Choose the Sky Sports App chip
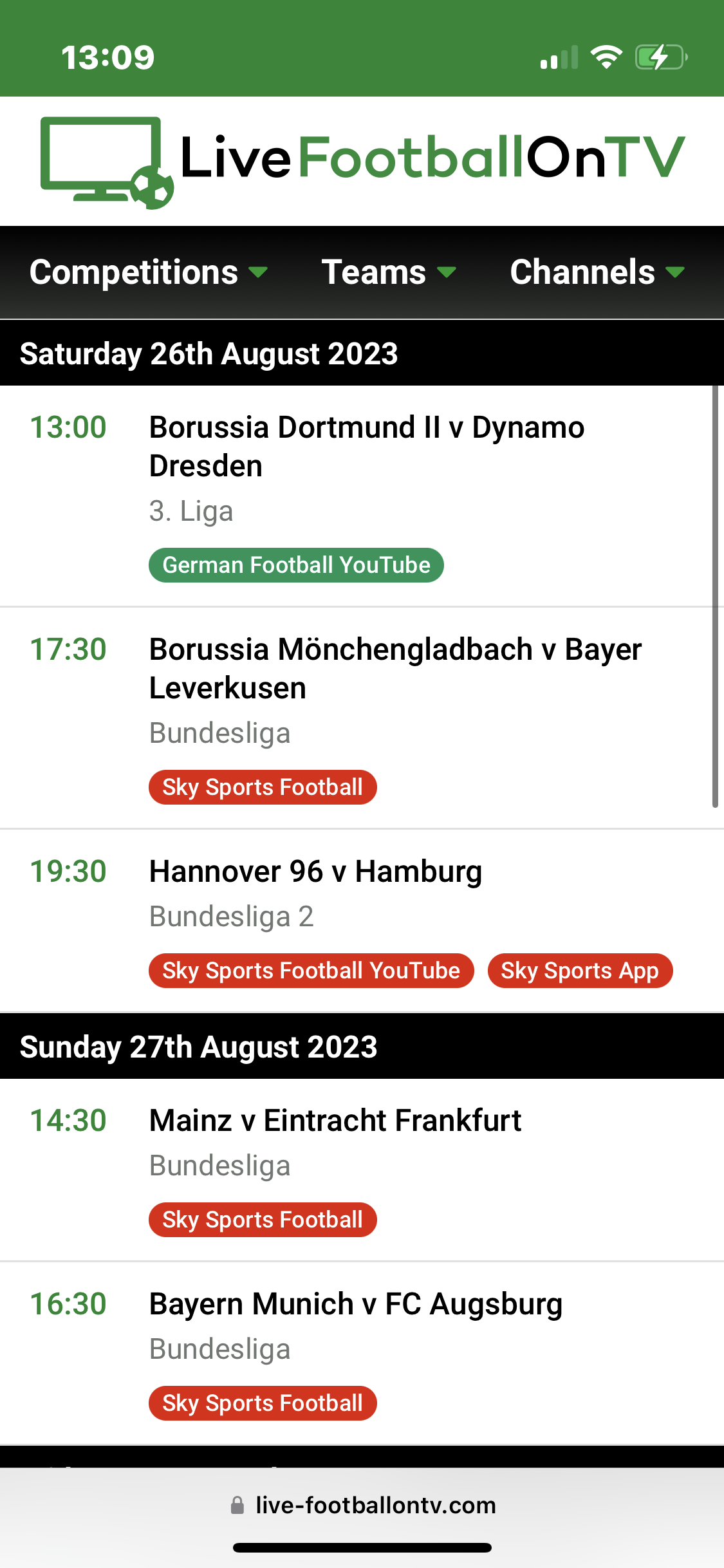724x1568 pixels. pyautogui.click(x=580, y=971)
